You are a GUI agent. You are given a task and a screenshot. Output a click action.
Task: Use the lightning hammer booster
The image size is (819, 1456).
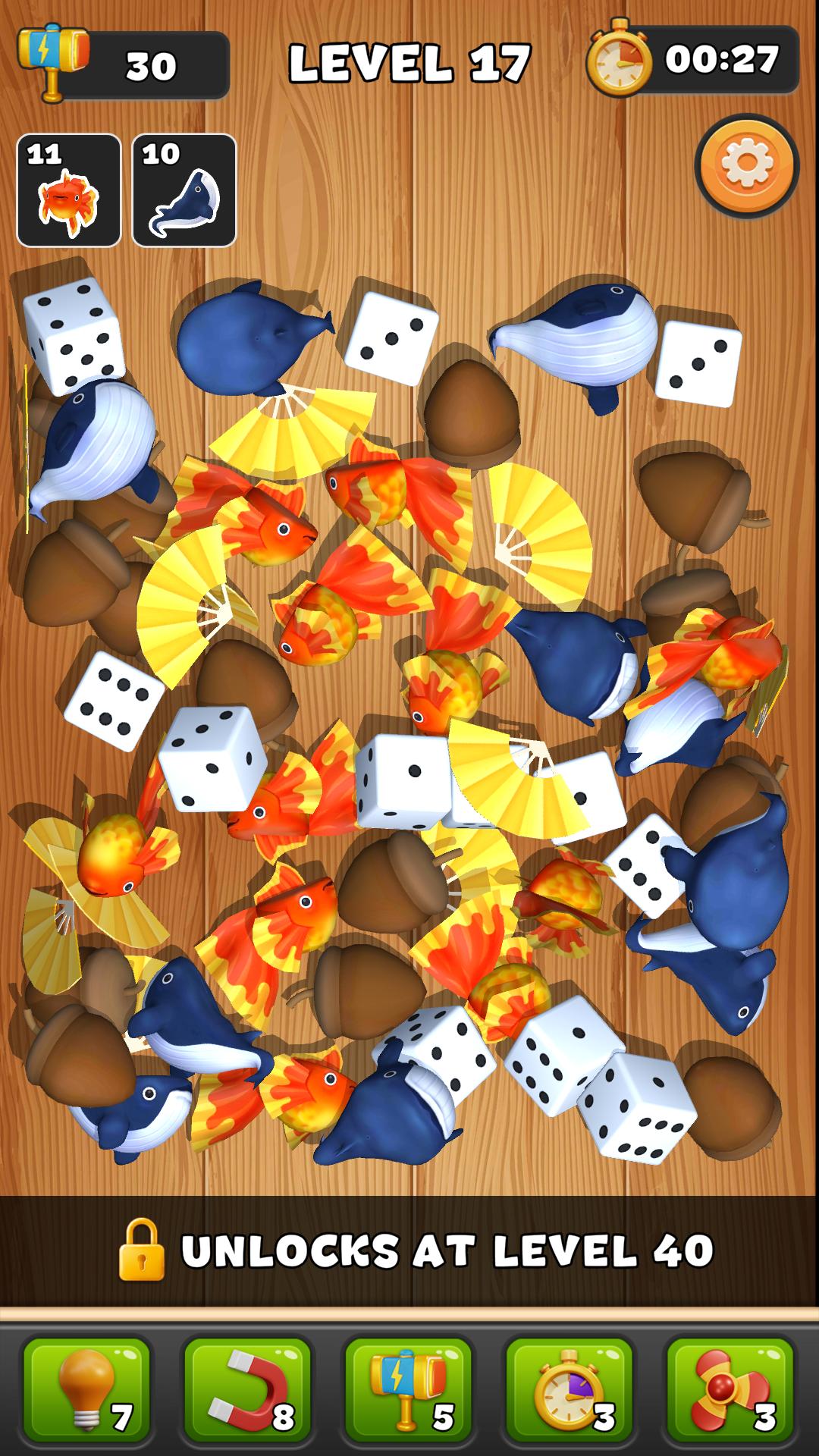(x=408, y=1389)
